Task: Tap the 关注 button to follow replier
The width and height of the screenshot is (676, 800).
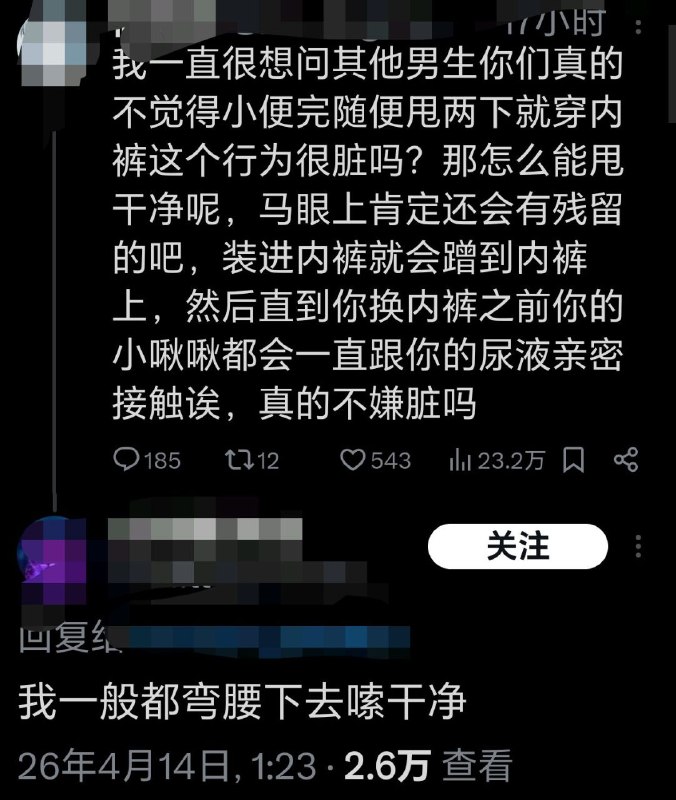Action: click(518, 547)
